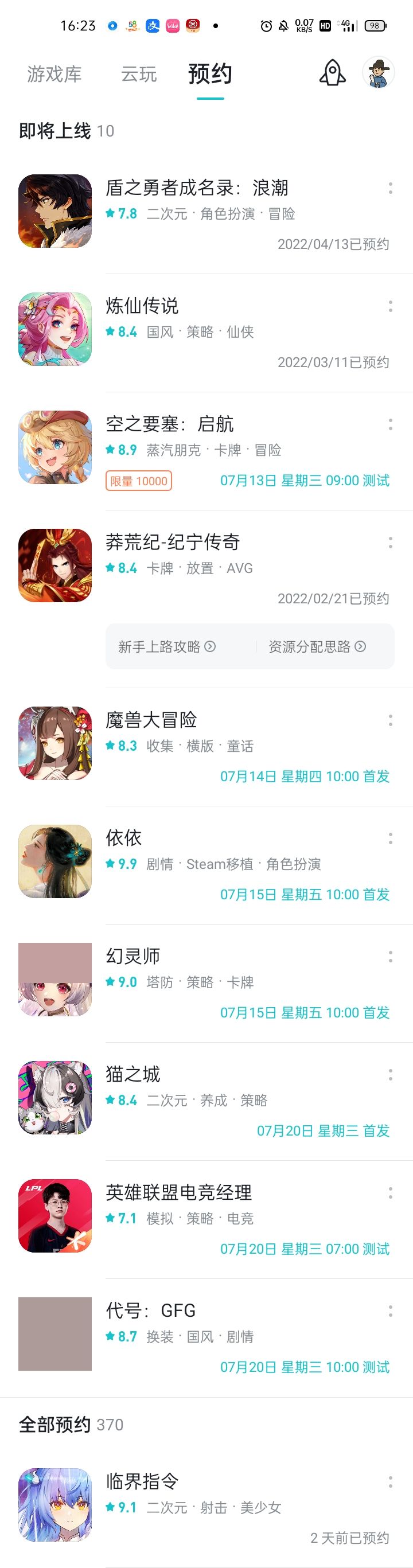Viewport: 413px width, 1568px height.
Task: Open 盾之勇者成名录：浪潮 game page
Action: click(196, 188)
